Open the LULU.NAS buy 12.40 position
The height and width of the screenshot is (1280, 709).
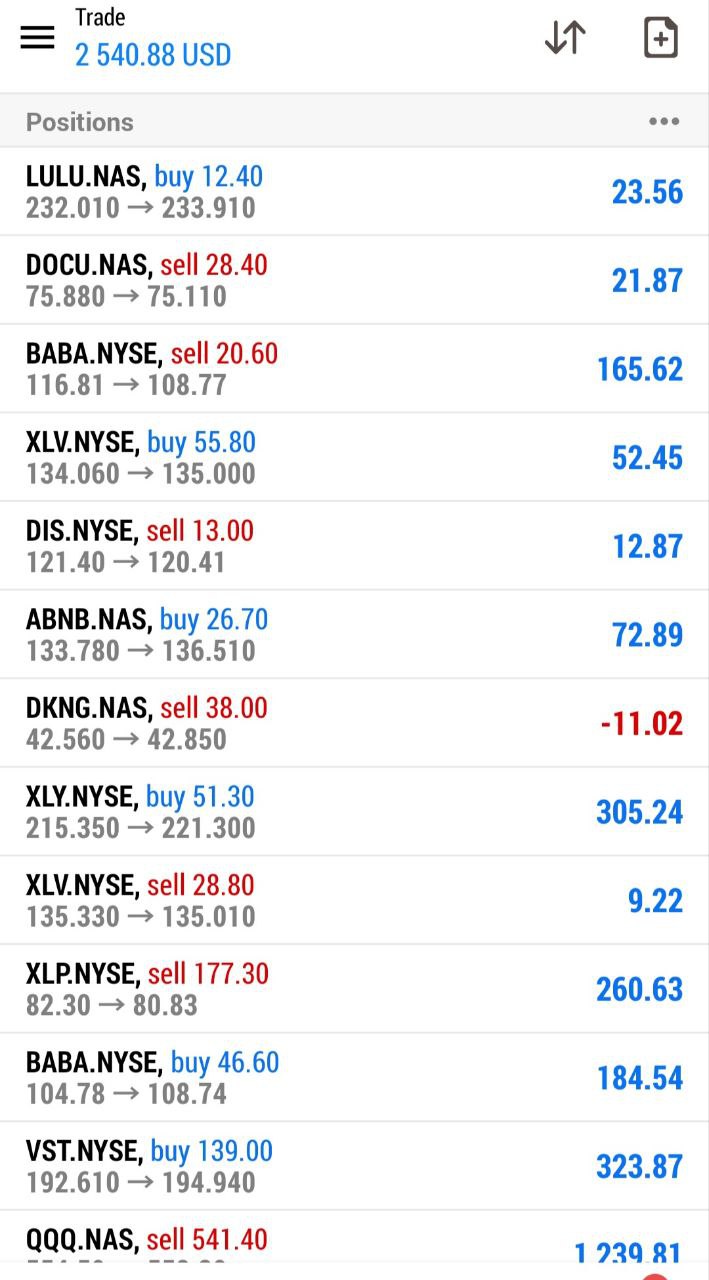[354, 192]
